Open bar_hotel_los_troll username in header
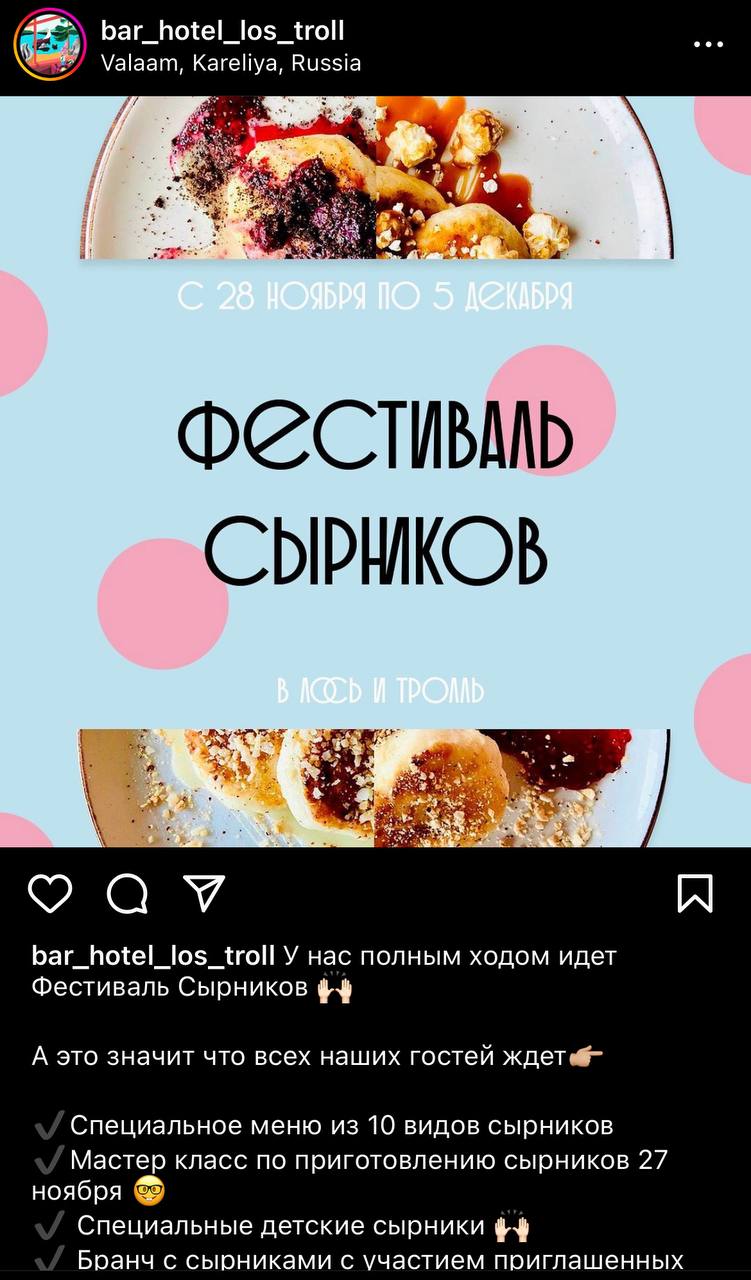 (x=222, y=32)
